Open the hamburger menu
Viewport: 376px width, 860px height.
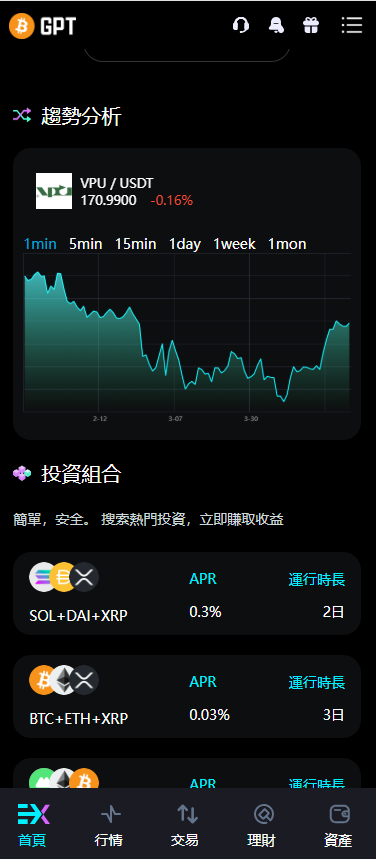pos(352,25)
